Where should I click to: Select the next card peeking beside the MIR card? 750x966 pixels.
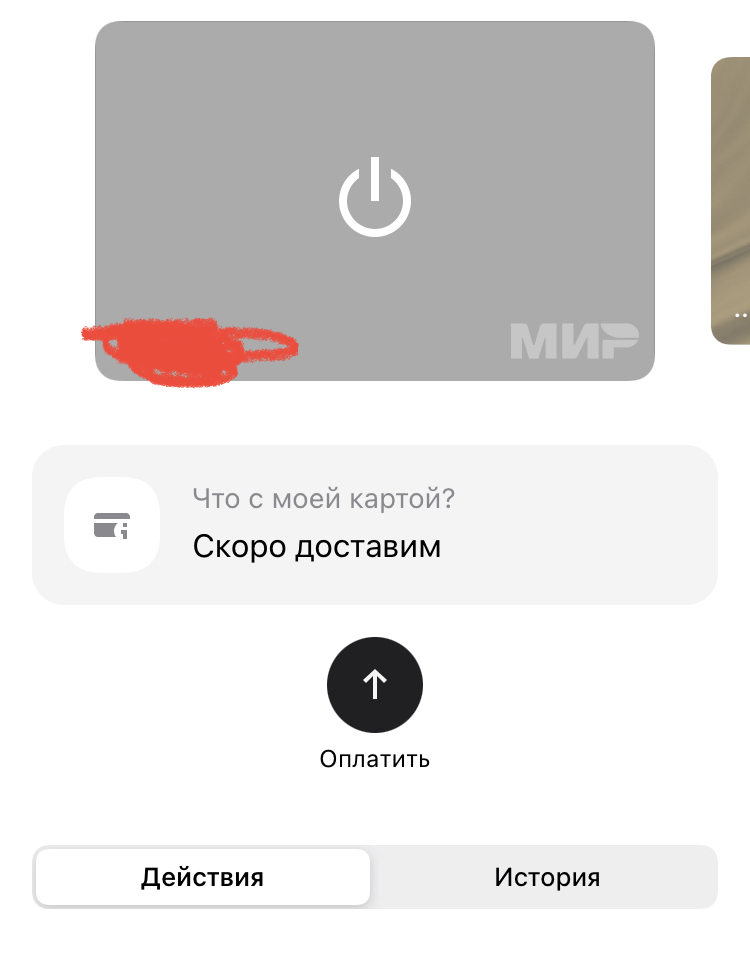[731, 200]
